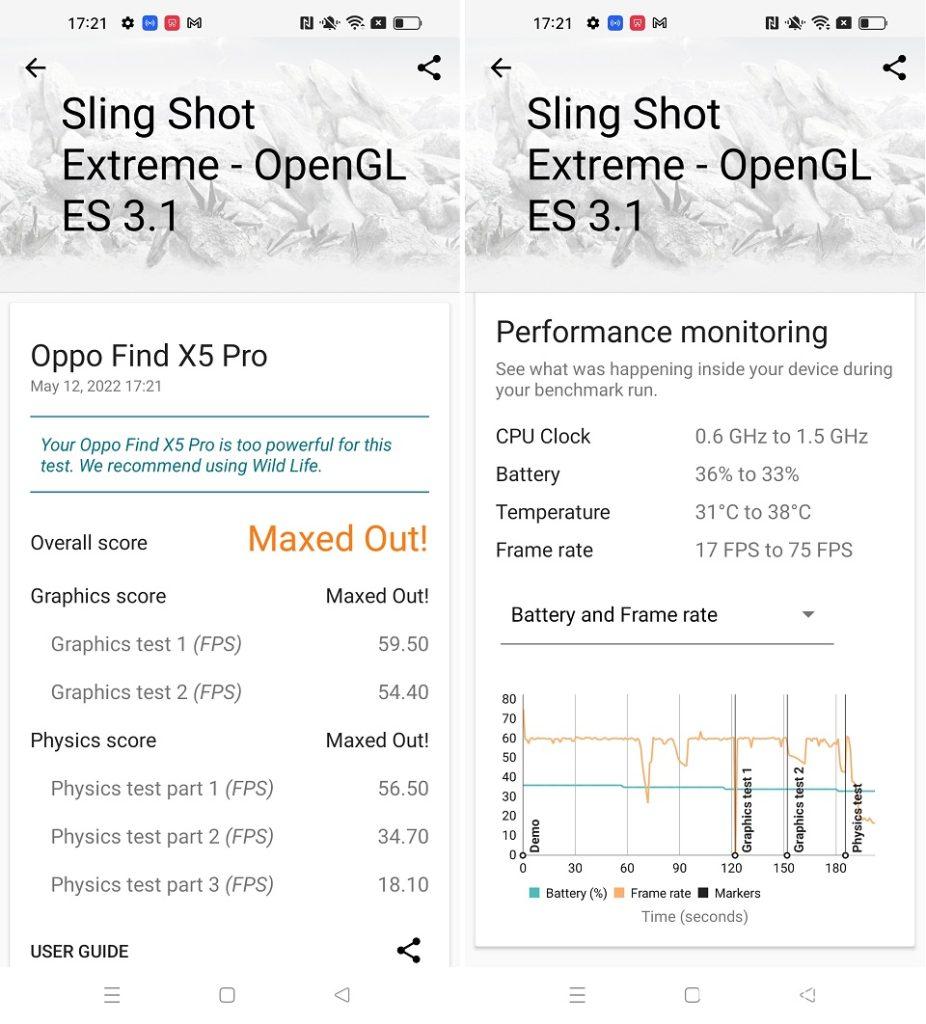
Task: Share results via icon beside USER GUIDE
Action: (x=408, y=950)
